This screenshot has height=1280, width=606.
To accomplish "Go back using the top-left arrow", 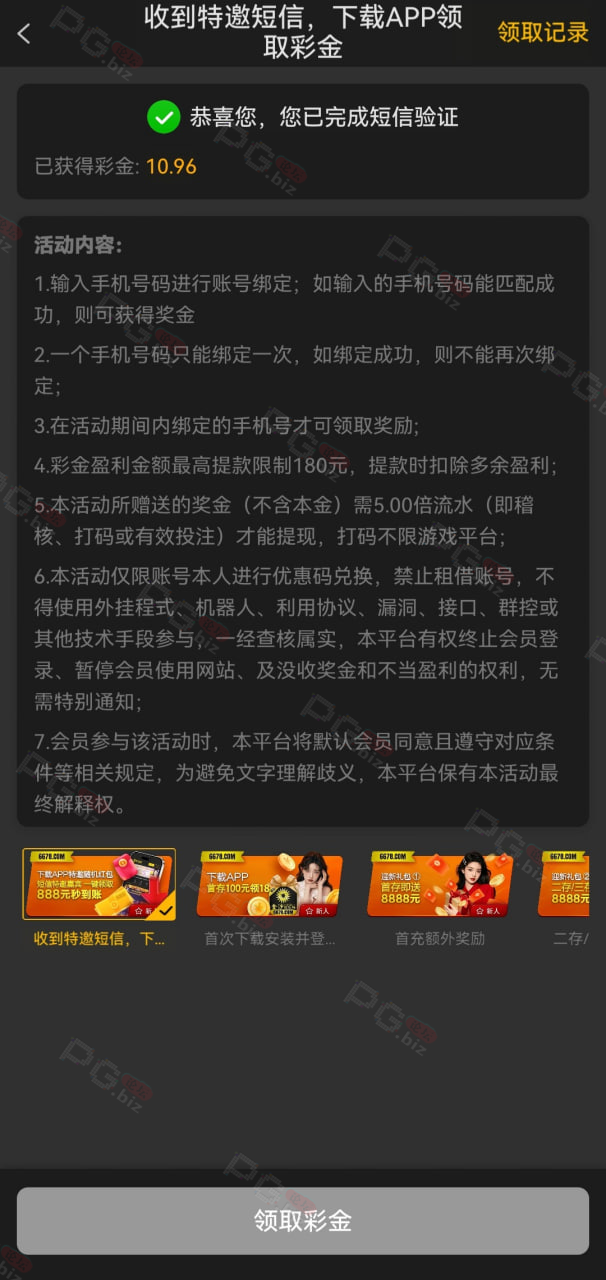I will (24, 33).
